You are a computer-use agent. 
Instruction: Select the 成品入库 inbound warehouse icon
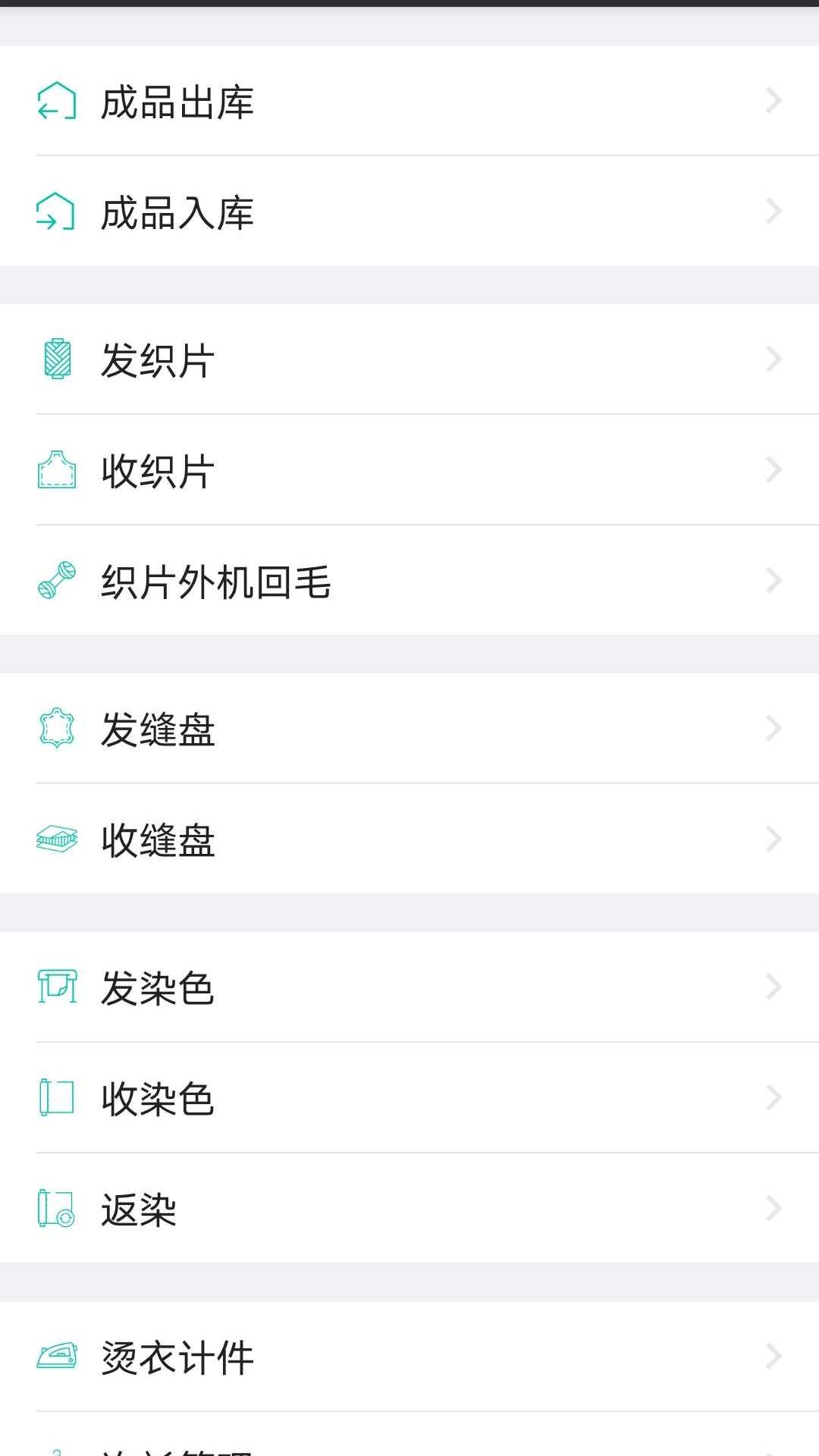[x=55, y=212]
